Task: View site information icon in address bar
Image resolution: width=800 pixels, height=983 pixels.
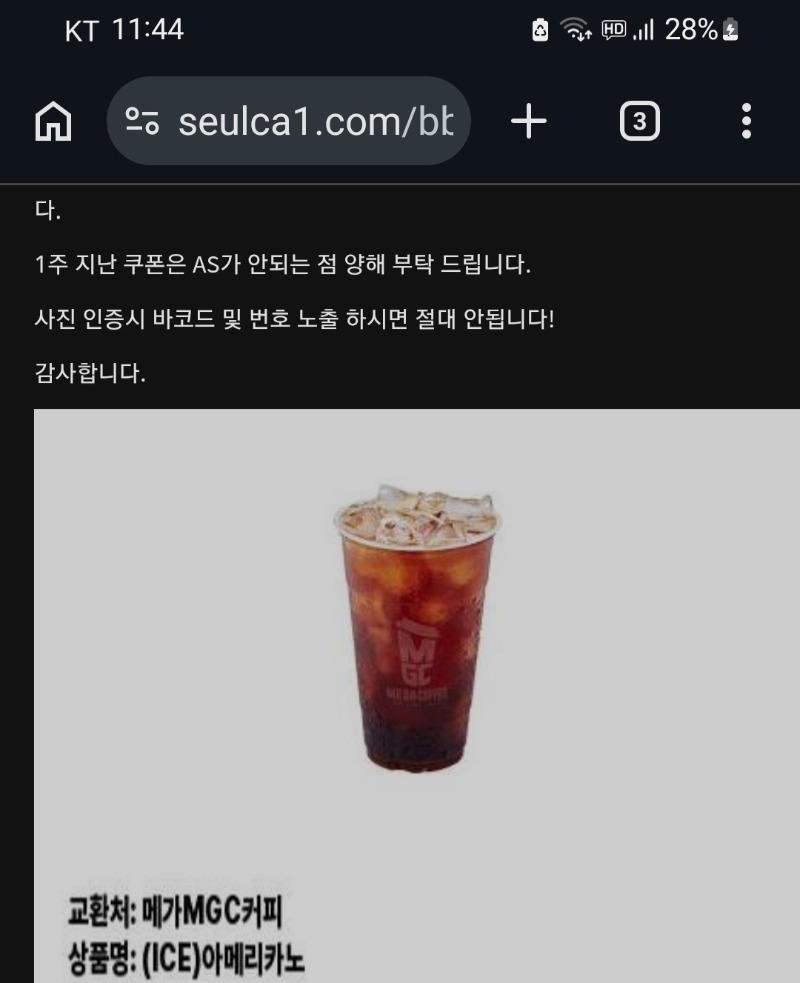Action: pyautogui.click(x=142, y=122)
